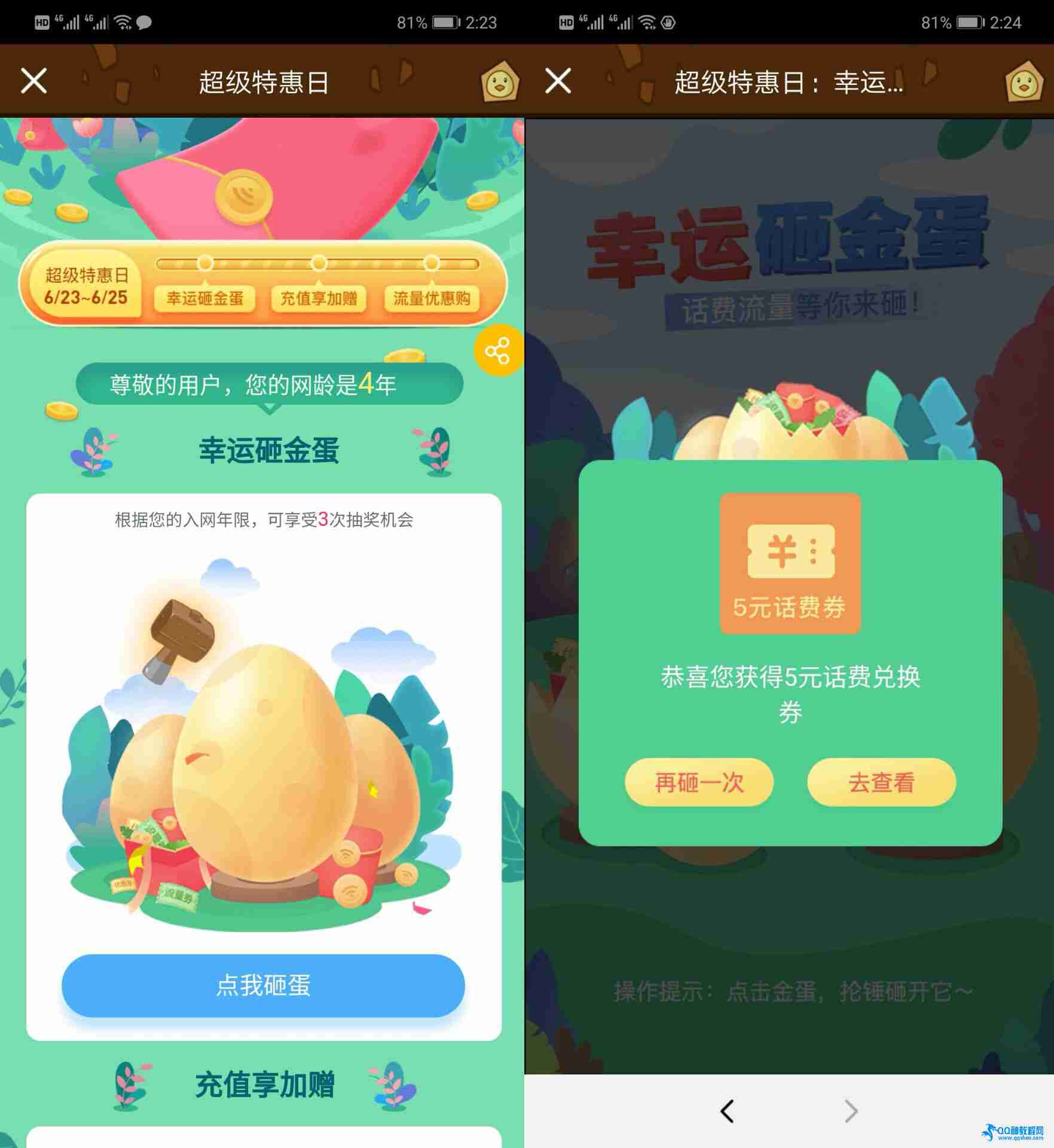Jump to 流量优惠购 section tab
The image size is (1054, 1148).
[431, 298]
